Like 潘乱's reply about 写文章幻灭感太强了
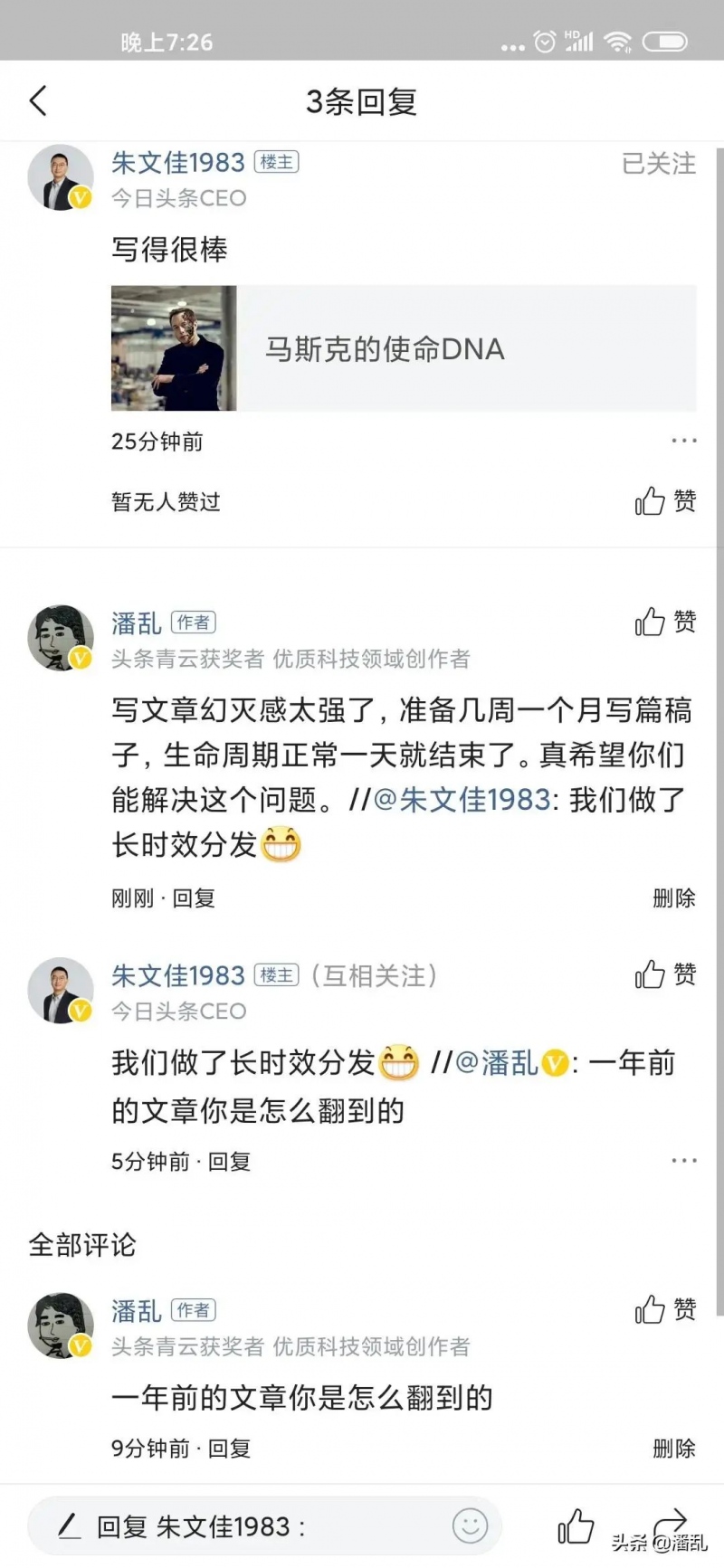The width and height of the screenshot is (724, 1568). coord(665,622)
